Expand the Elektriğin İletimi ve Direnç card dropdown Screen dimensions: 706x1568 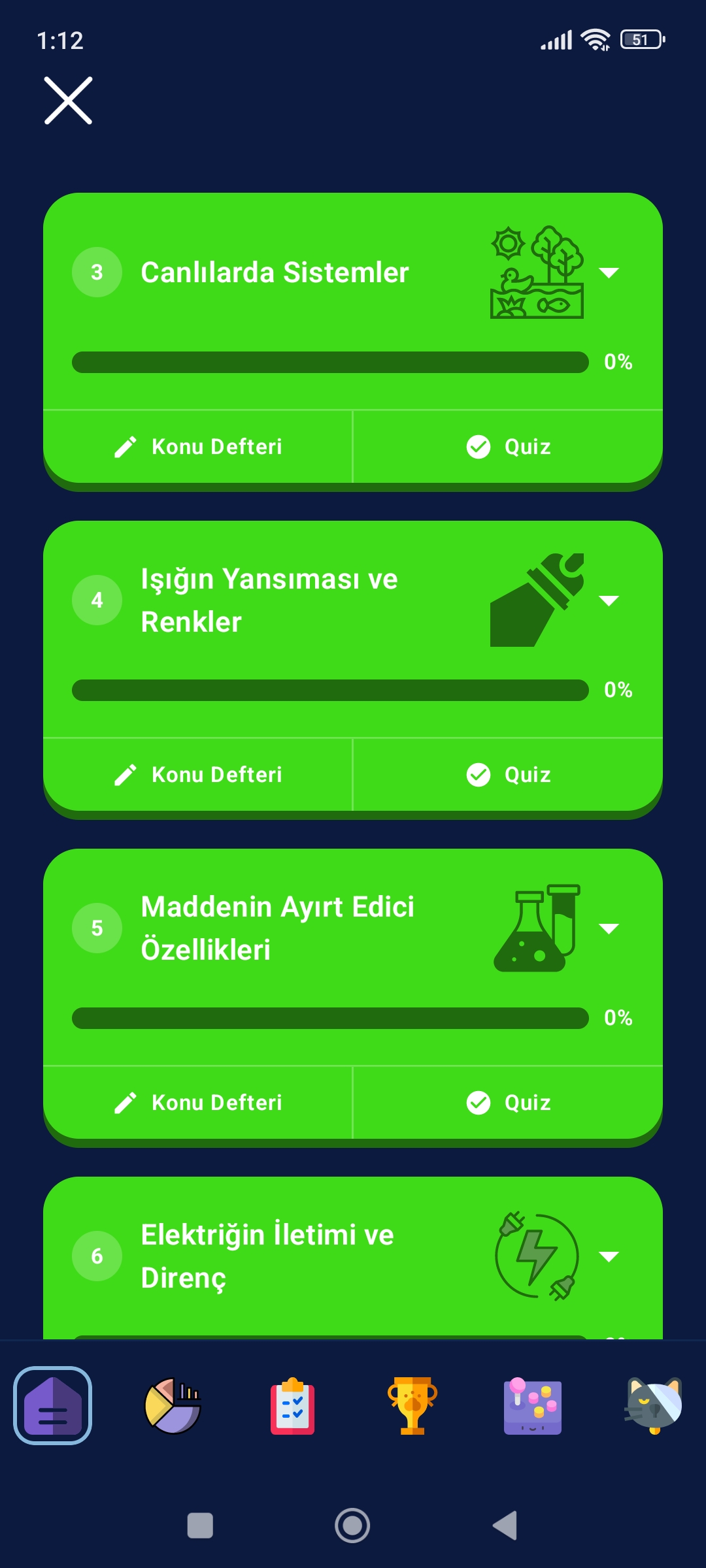[x=609, y=1255]
